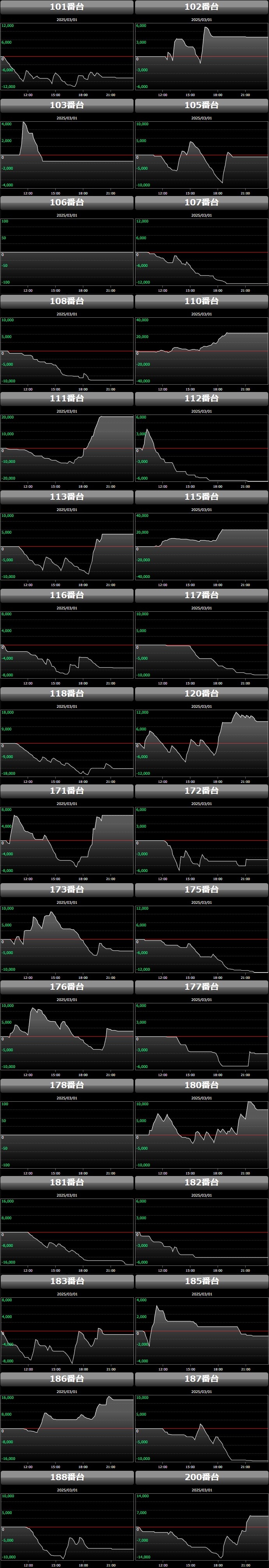Image resolution: width=269 pixels, height=1568 pixels.
Task: Select the 188番台 header
Action: (x=67, y=1477)
